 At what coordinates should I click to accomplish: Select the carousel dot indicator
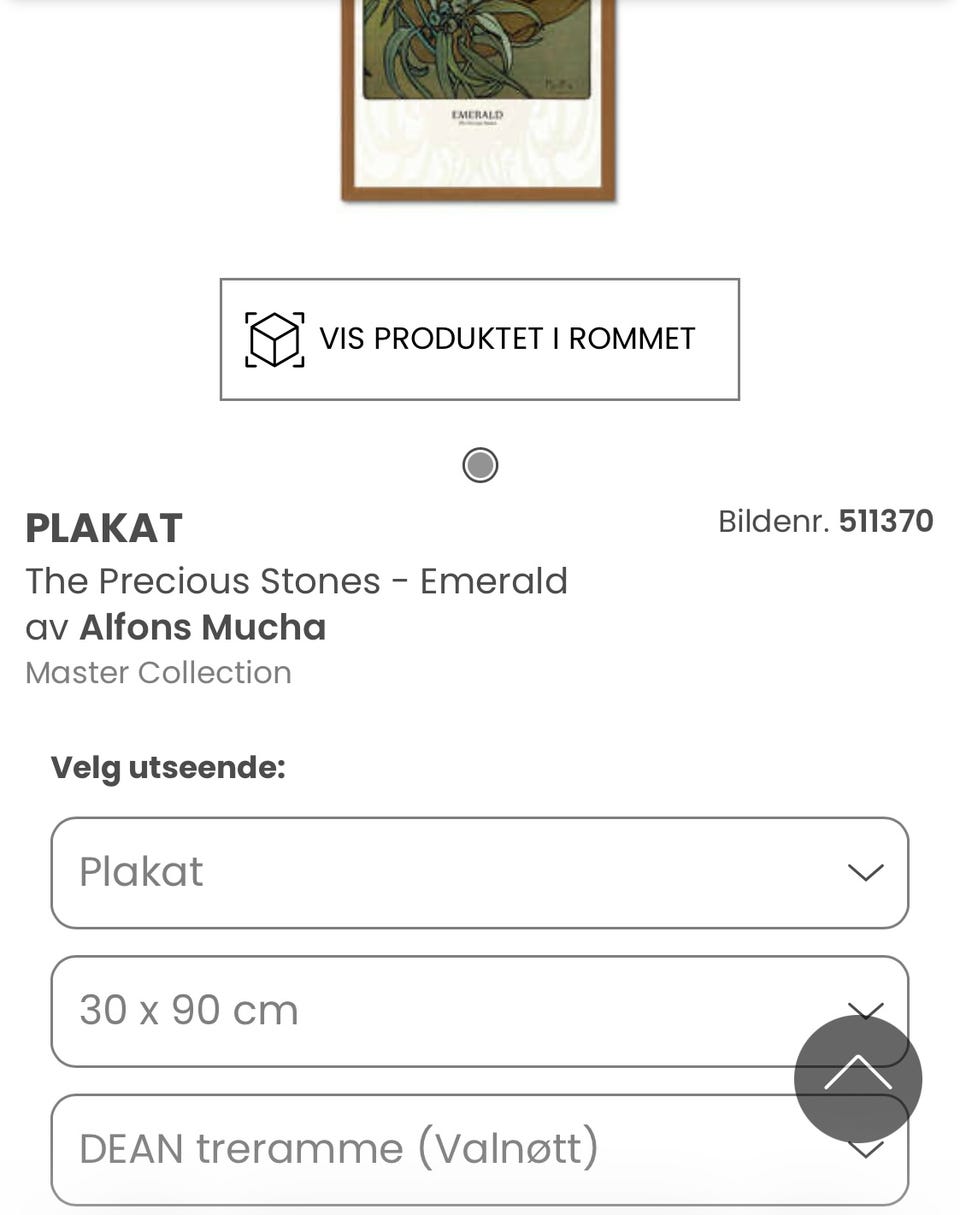coord(480,464)
